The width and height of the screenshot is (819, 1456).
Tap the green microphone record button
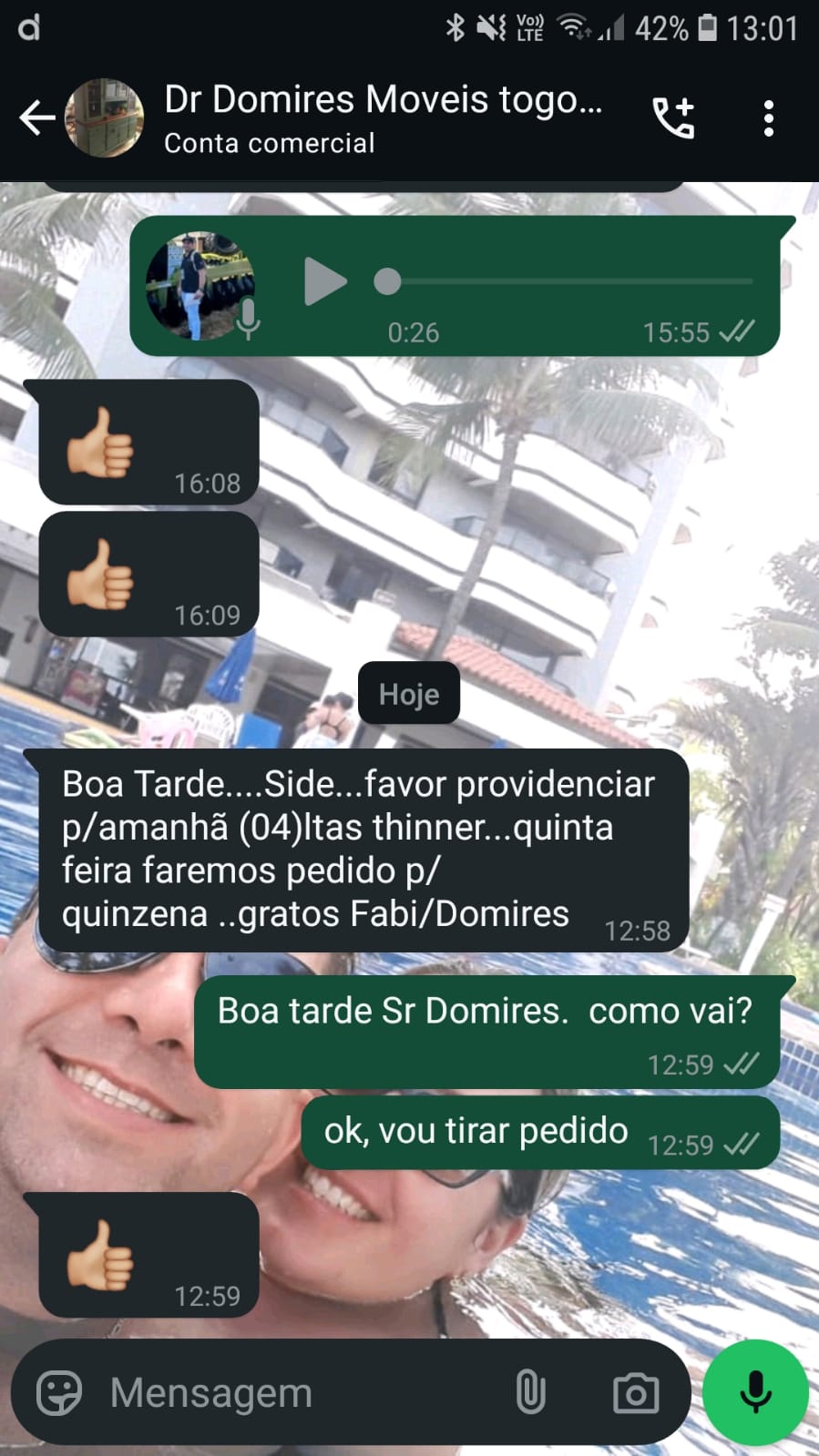(755, 1392)
